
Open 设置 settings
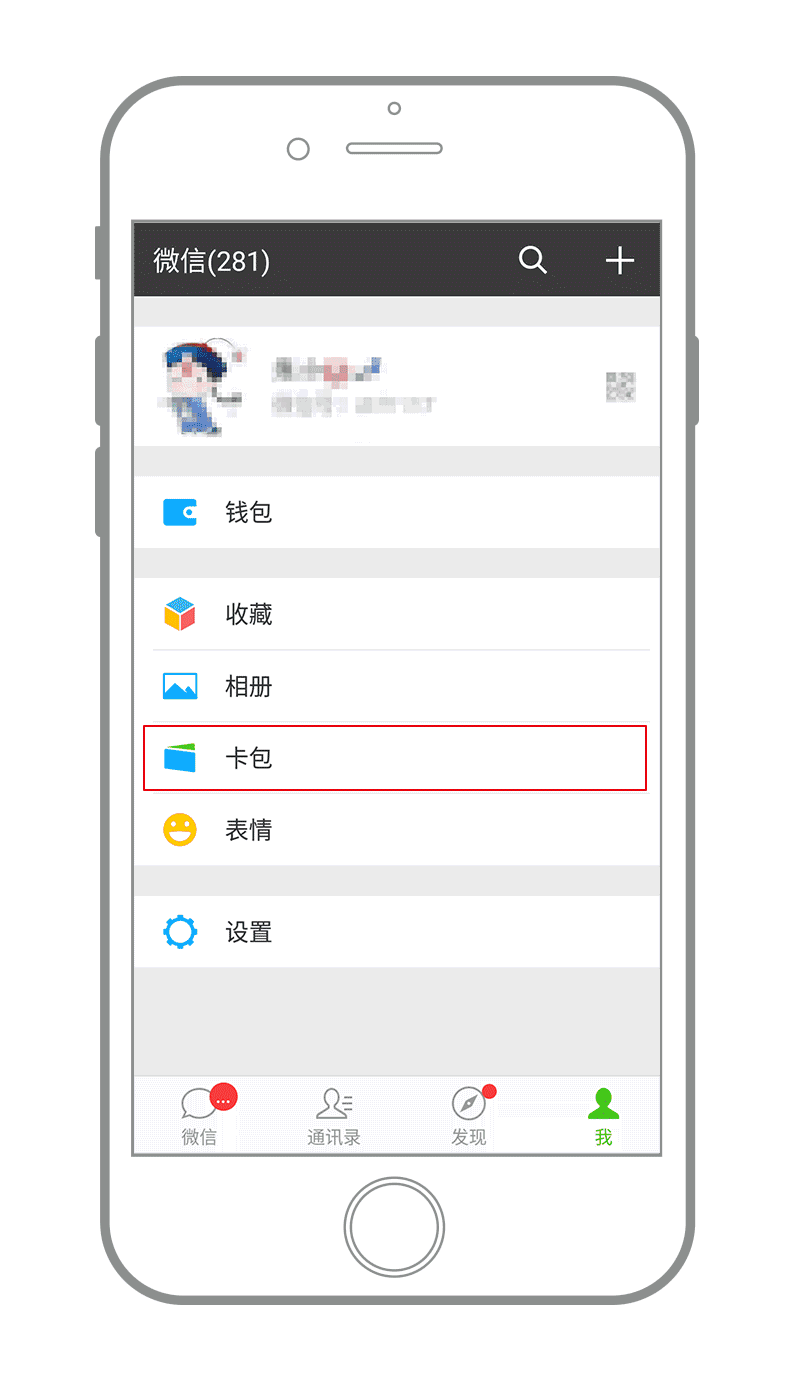(x=397, y=932)
